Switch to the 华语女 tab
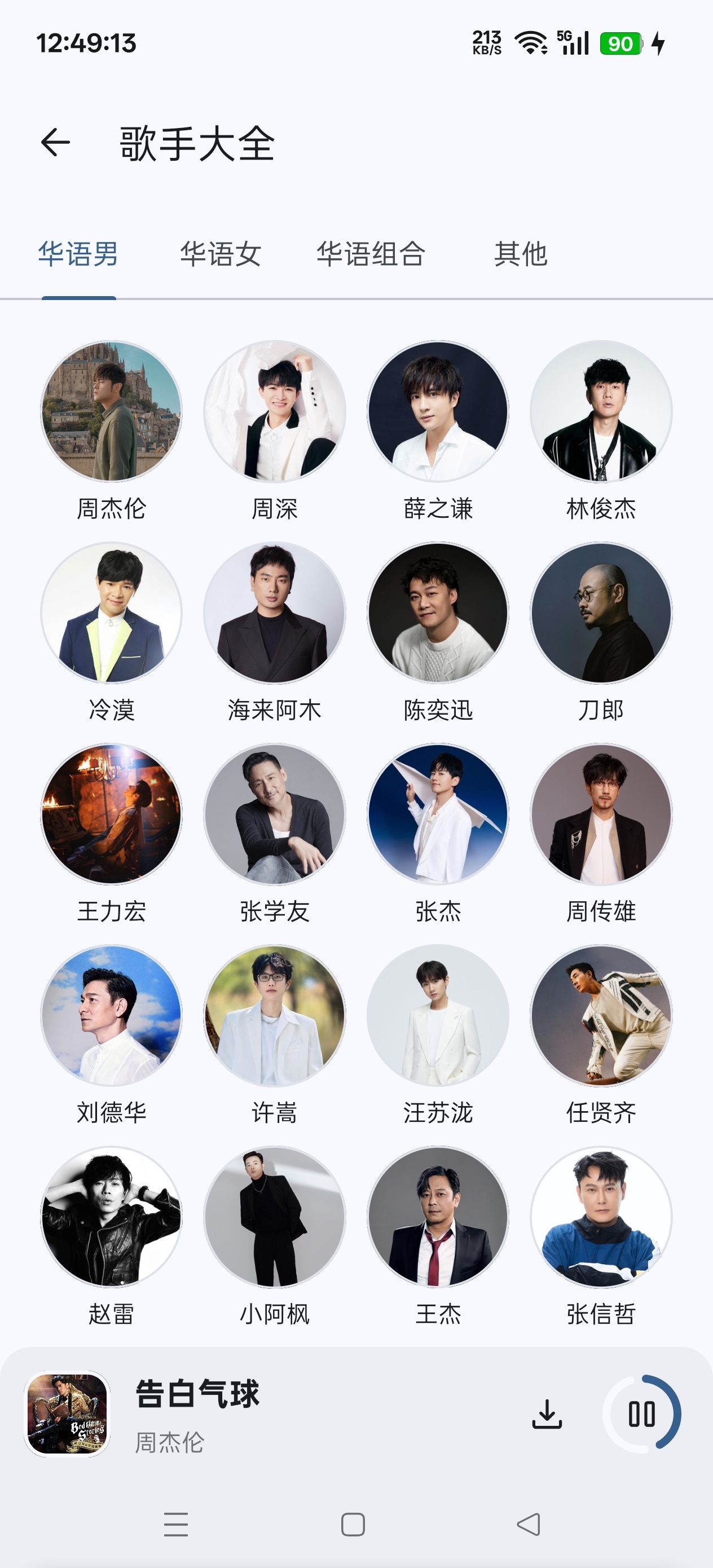Viewport: 713px width, 1568px height. [221, 254]
